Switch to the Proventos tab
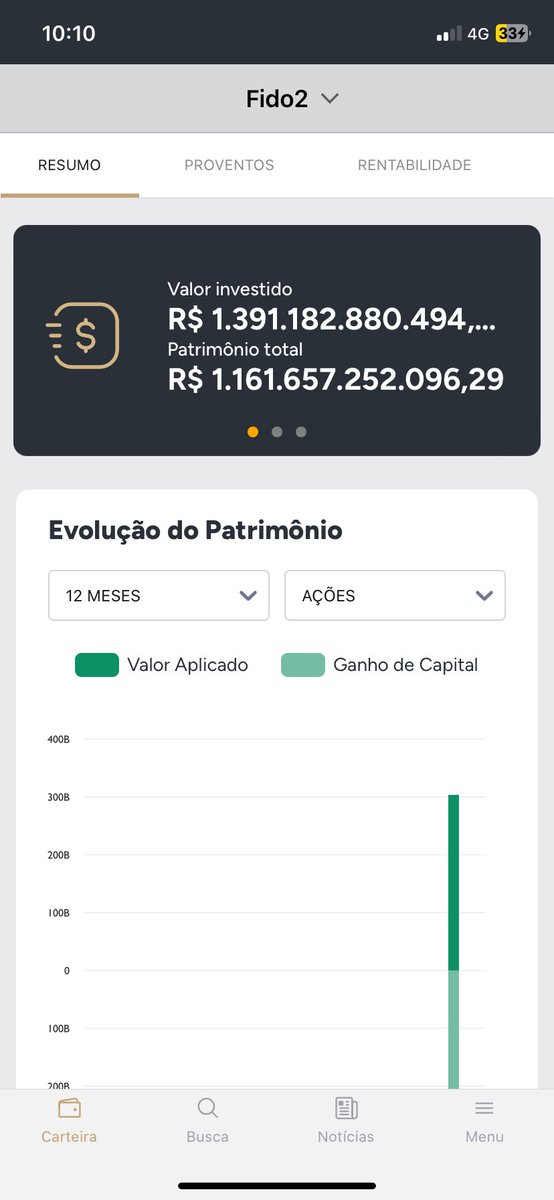 point(229,165)
